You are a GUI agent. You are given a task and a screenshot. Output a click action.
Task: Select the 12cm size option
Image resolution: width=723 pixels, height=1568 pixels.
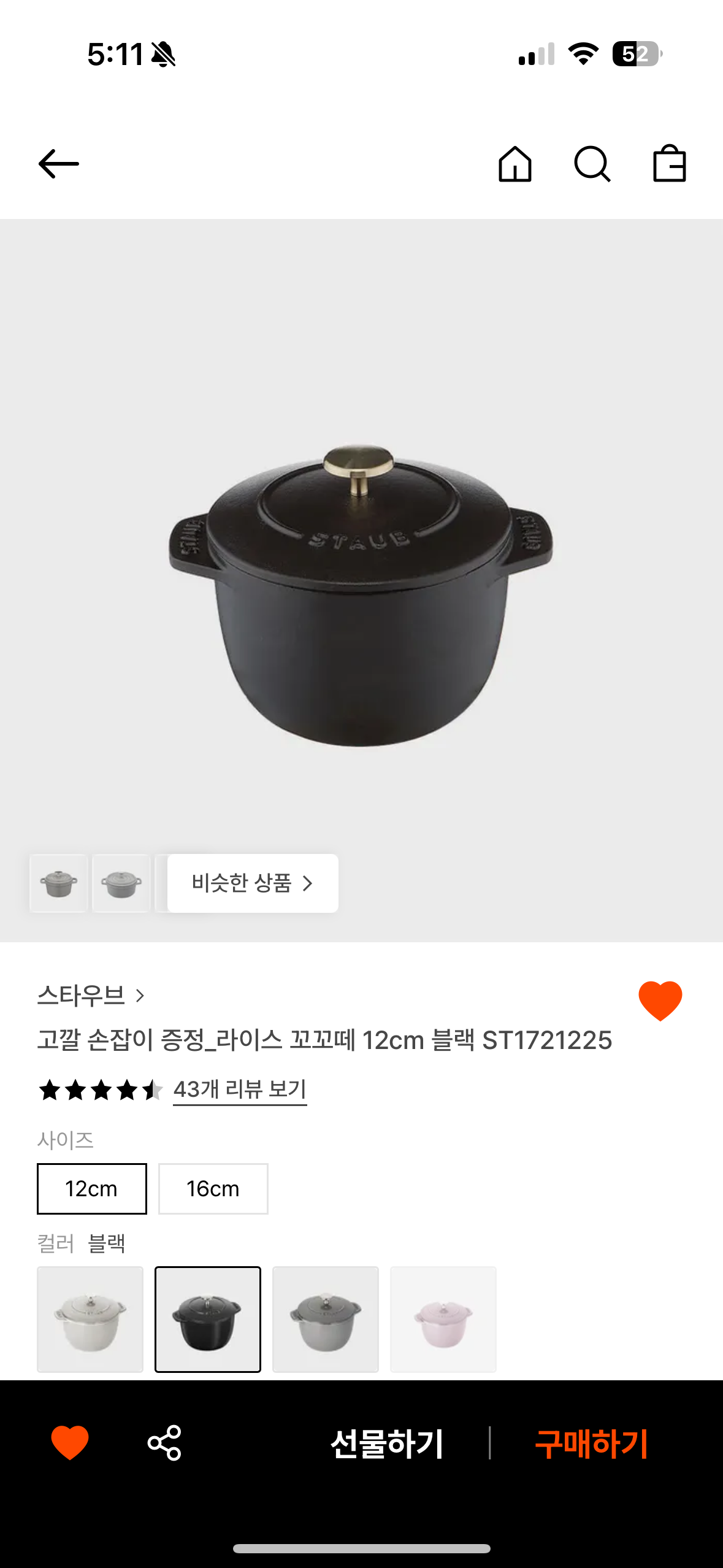pos(92,1189)
